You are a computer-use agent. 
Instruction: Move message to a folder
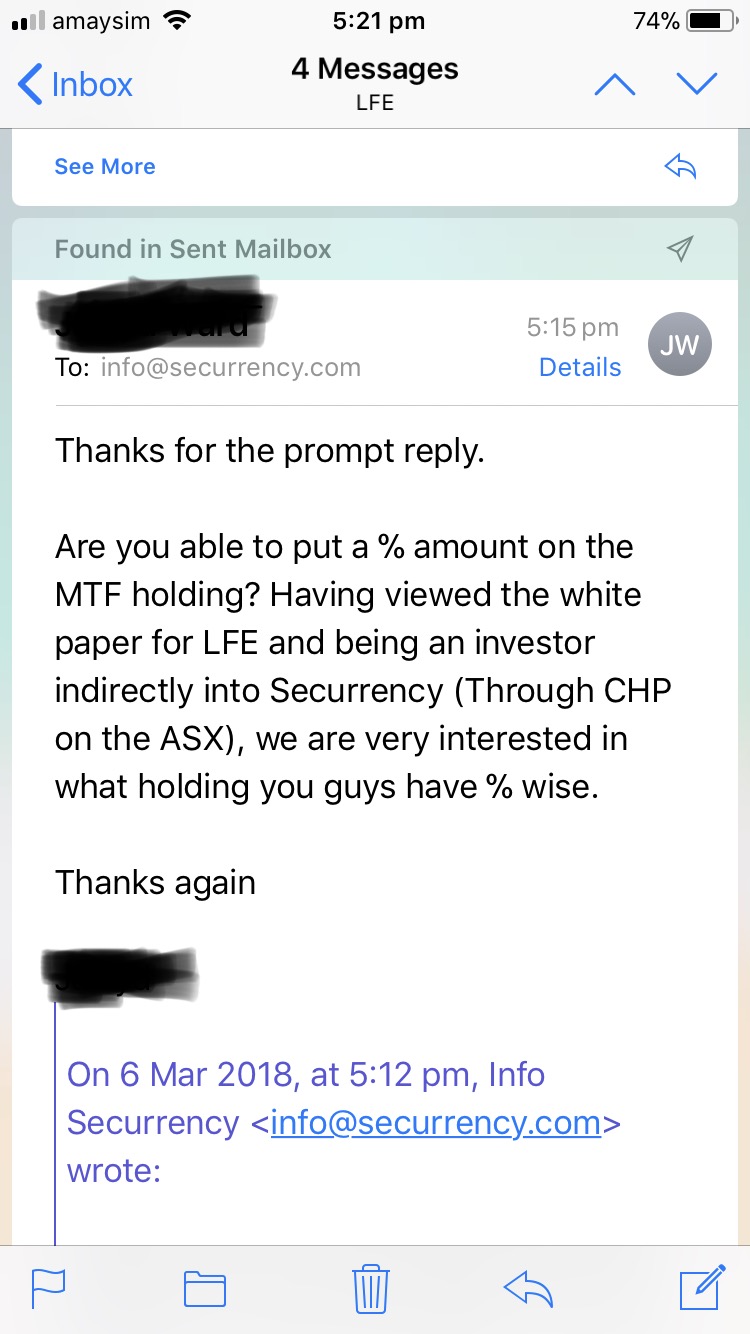[205, 1288]
